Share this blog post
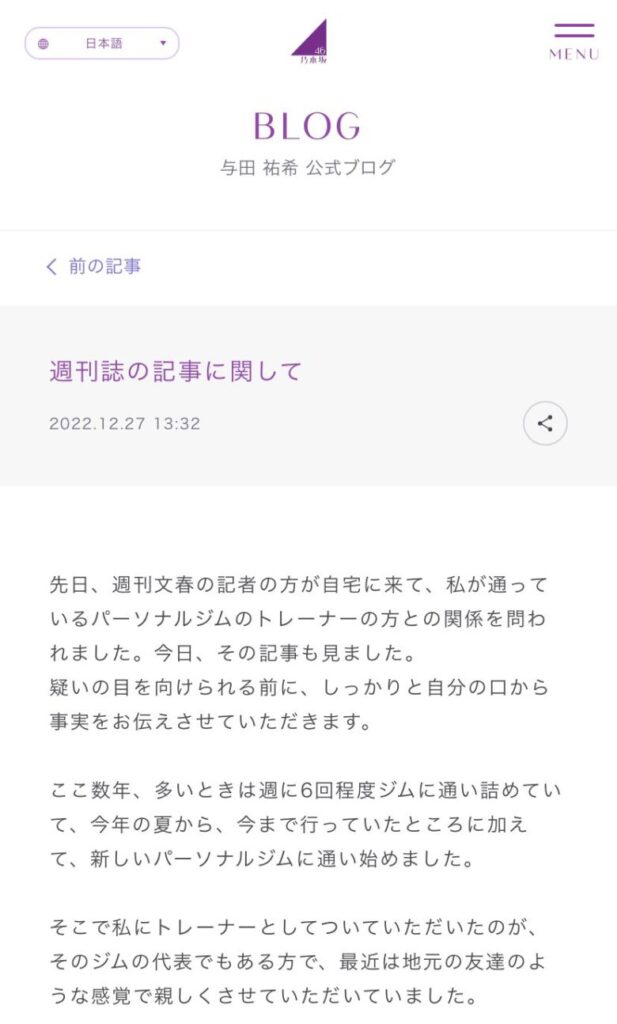The height and width of the screenshot is (1024, 617). 545,423
